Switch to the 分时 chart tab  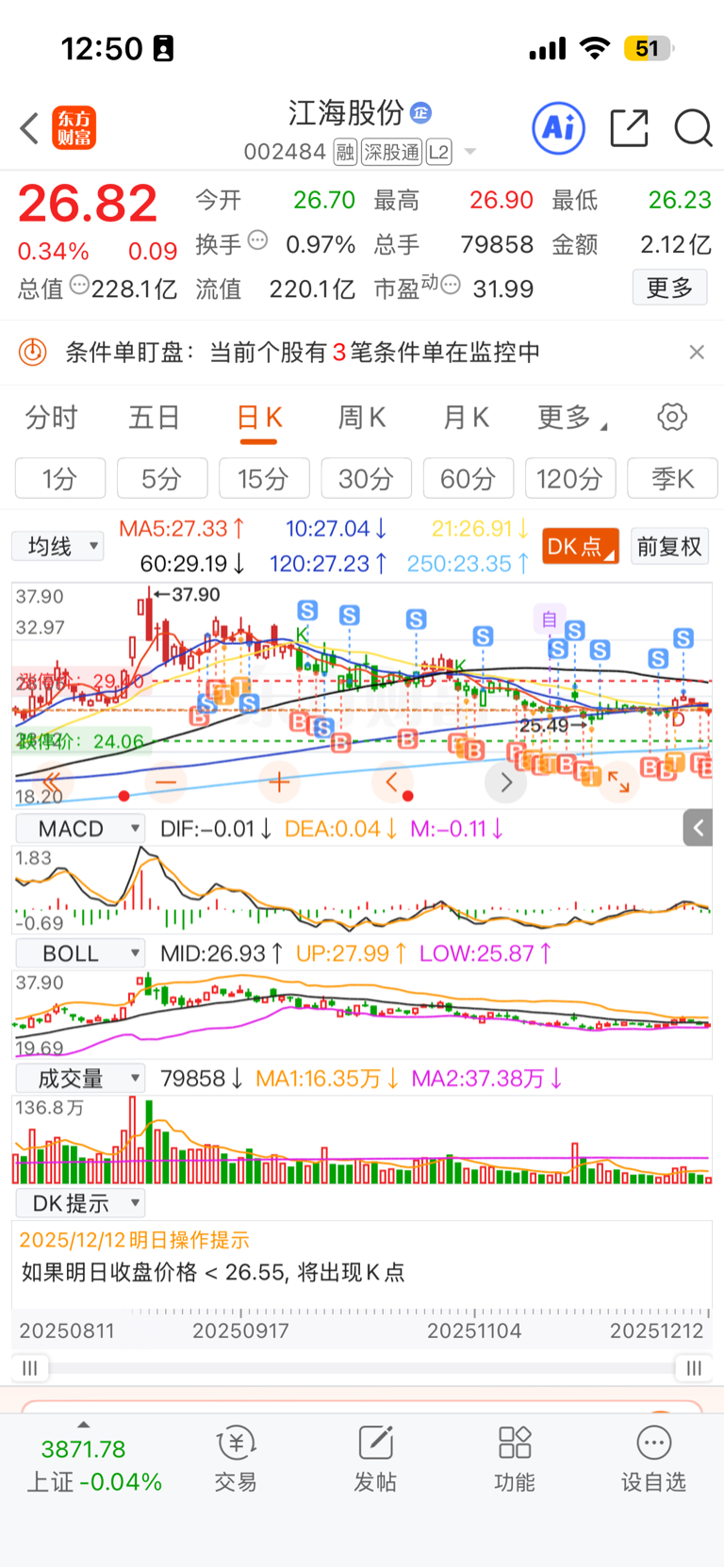tap(51, 418)
